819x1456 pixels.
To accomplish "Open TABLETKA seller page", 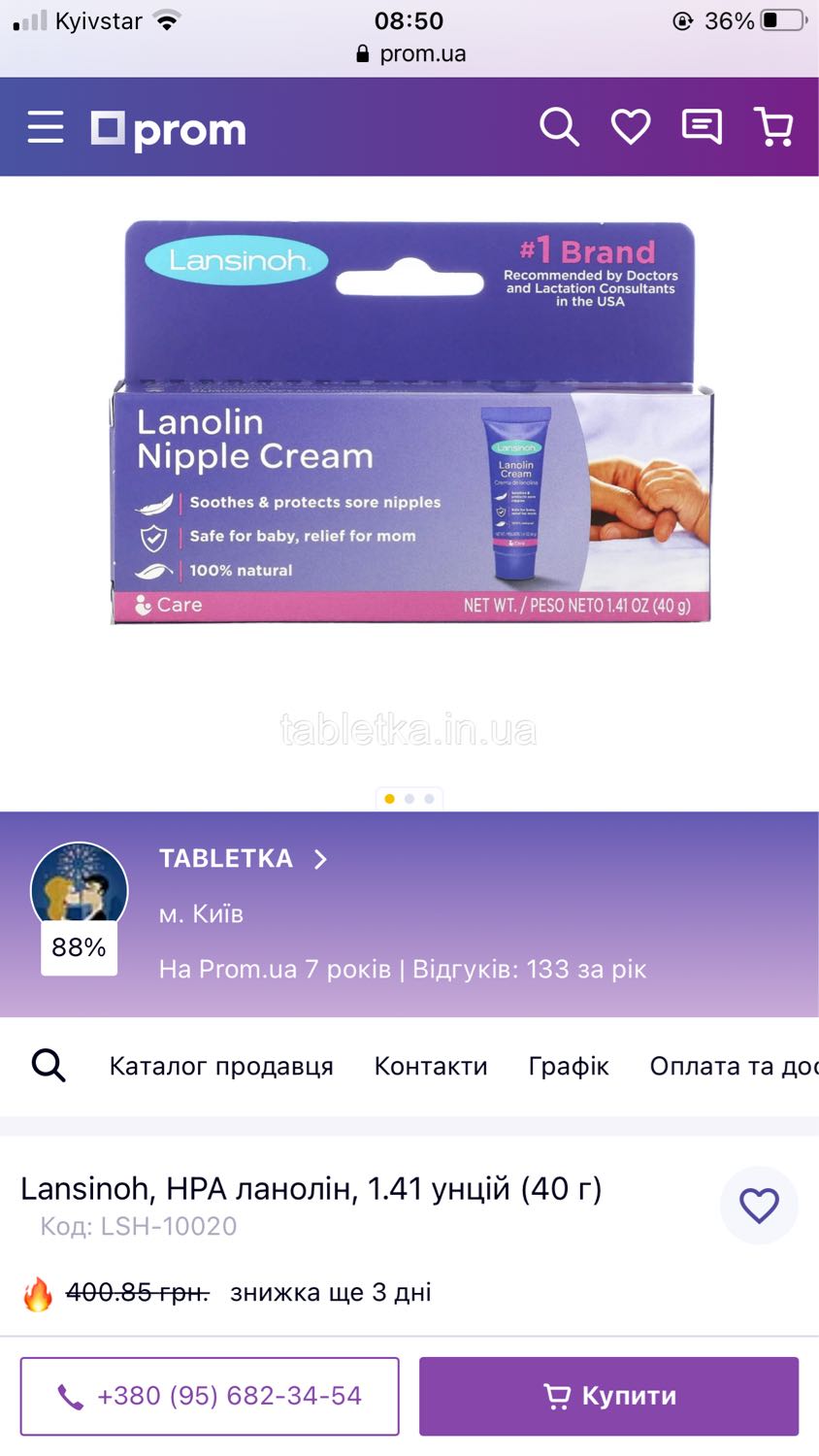I will pos(244,859).
